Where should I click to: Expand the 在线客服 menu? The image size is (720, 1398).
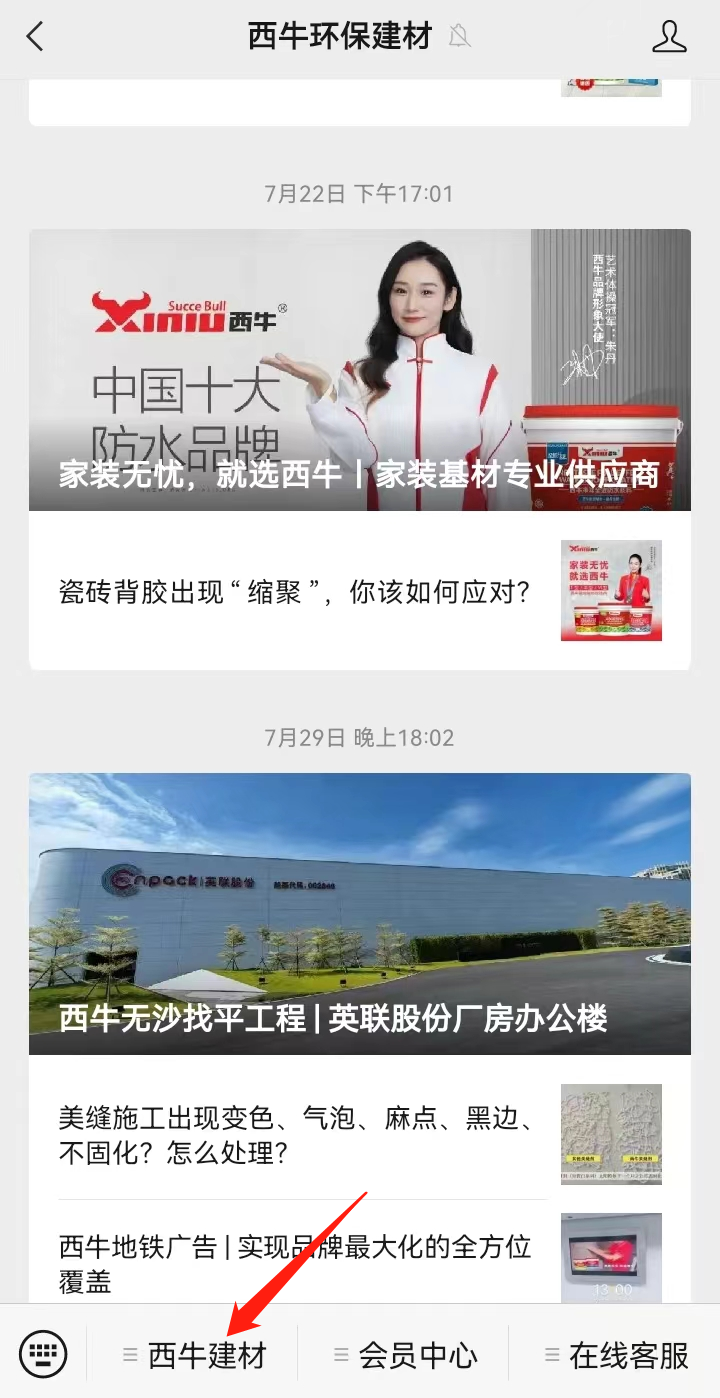click(x=615, y=1355)
